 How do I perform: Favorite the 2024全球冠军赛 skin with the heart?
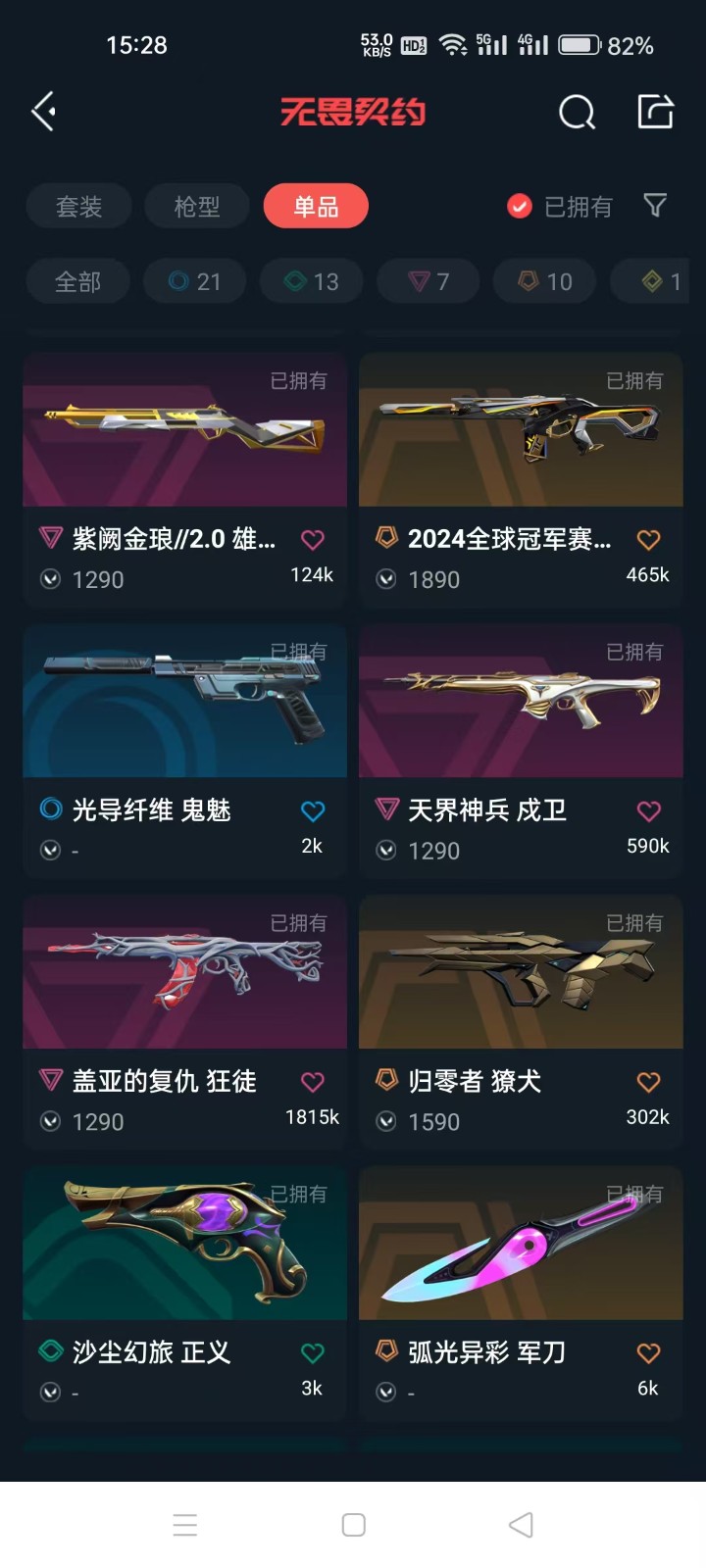pyautogui.click(x=648, y=540)
